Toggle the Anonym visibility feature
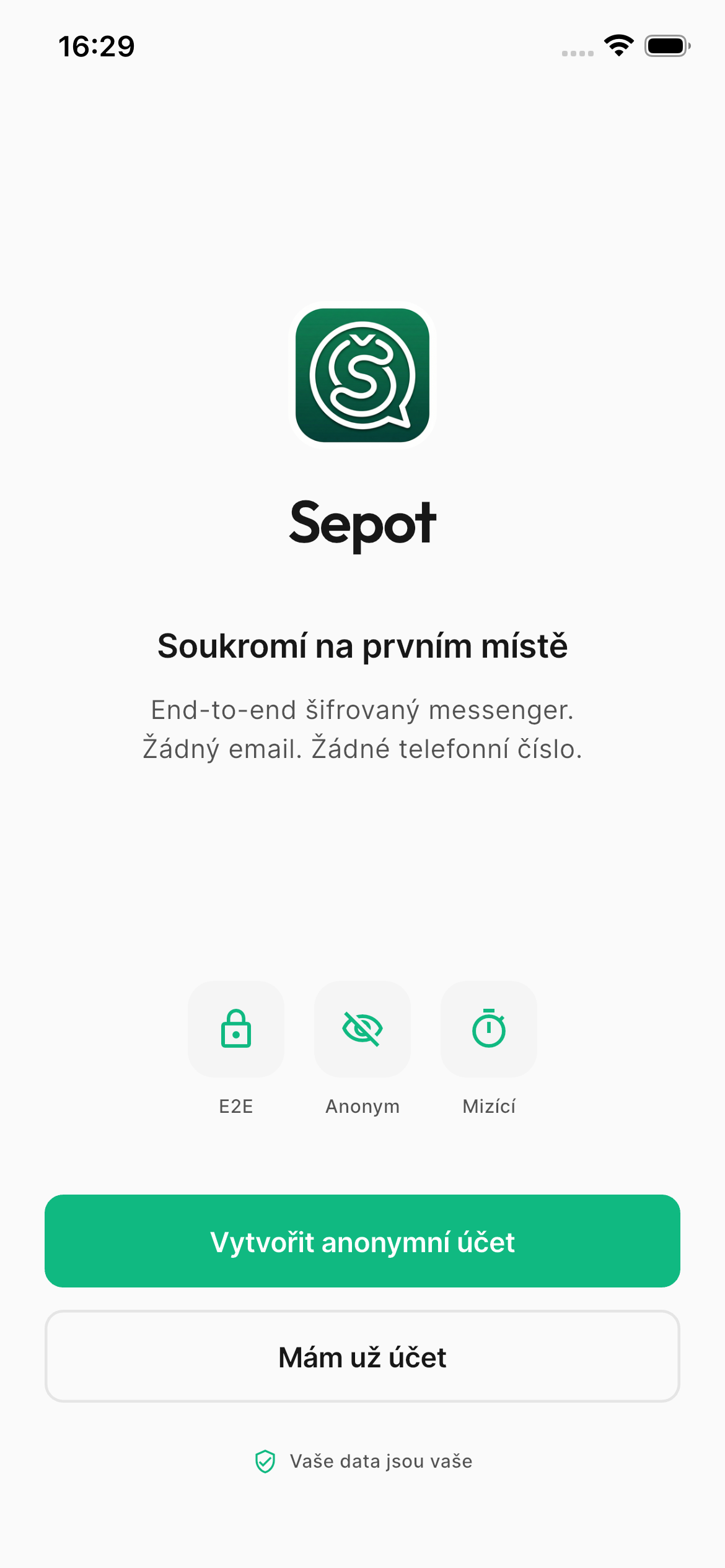Screen dimensions: 725x1568 pyautogui.click(x=362, y=1030)
